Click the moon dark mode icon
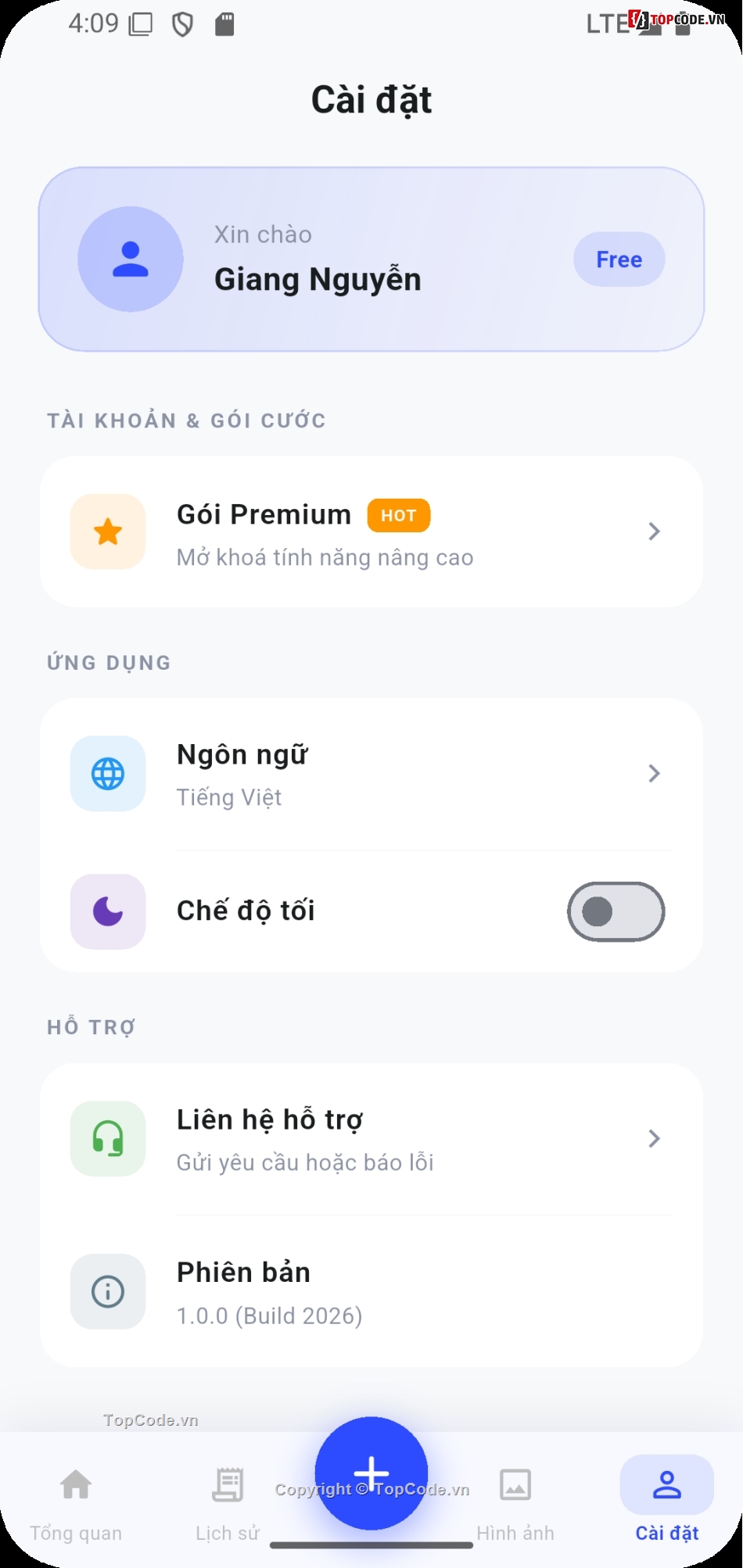This screenshot has height=1568, width=743. click(108, 911)
